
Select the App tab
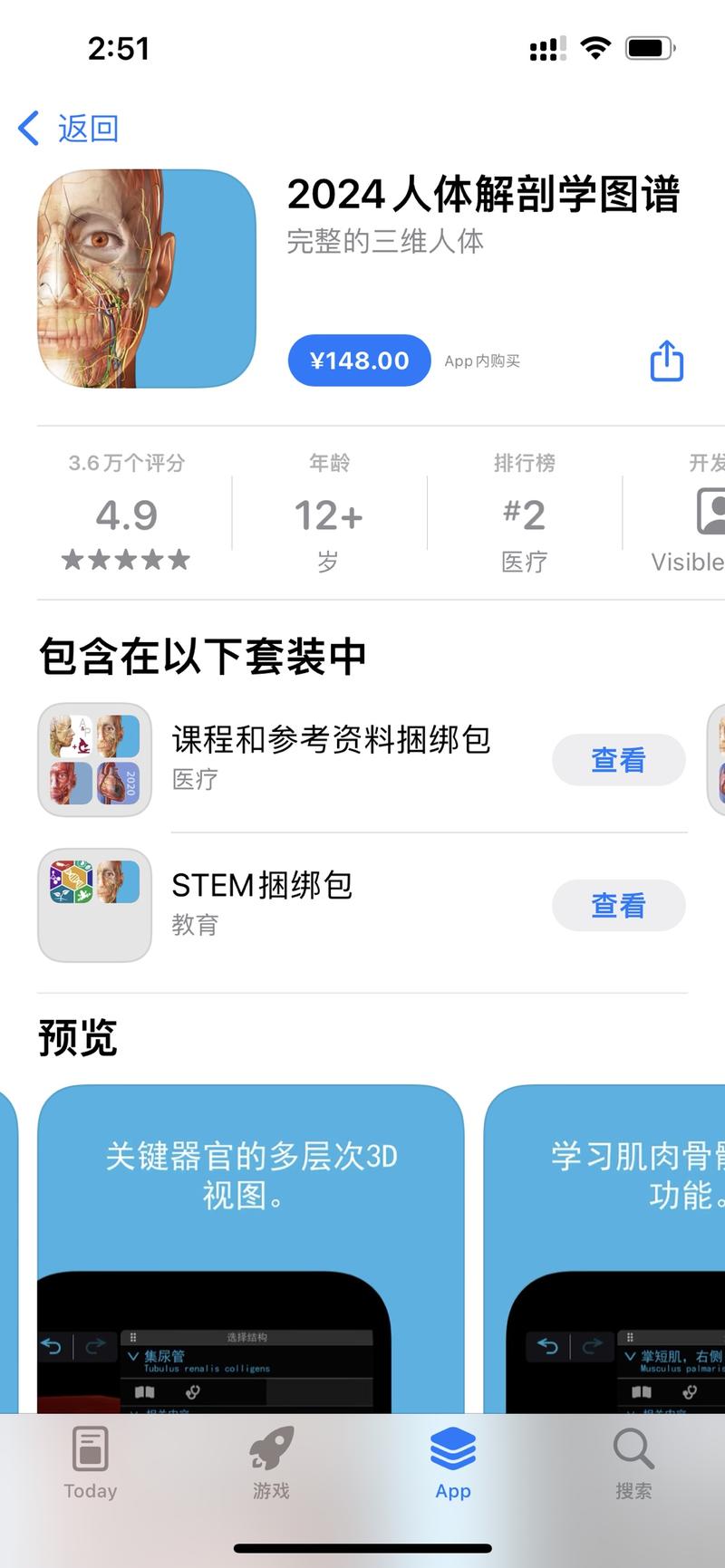pyautogui.click(x=452, y=1463)
